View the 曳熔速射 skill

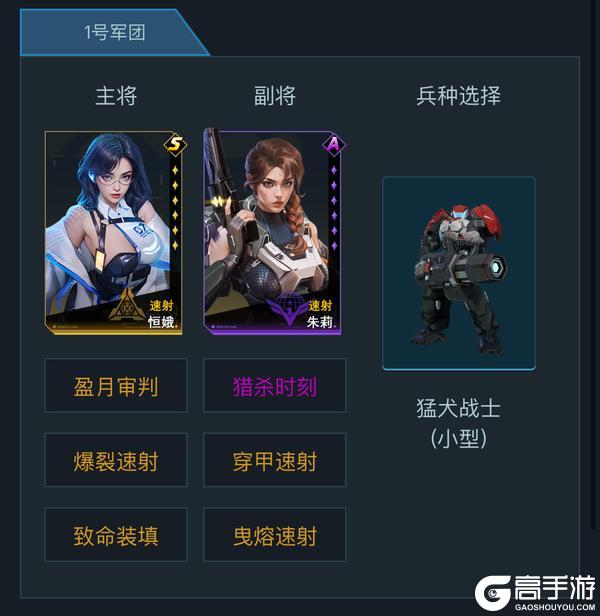click(x=274, y=535)
